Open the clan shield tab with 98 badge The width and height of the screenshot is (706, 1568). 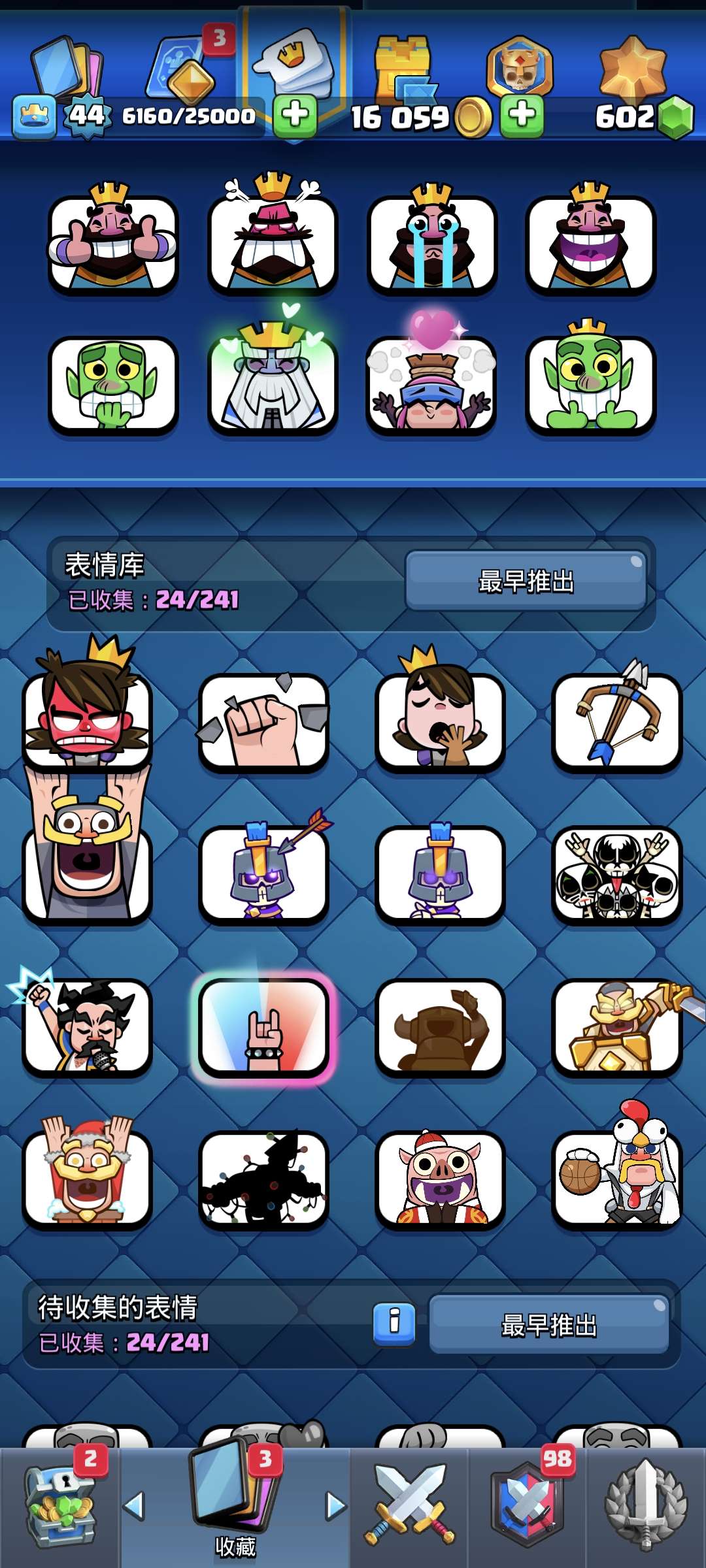pos(528,1506)
